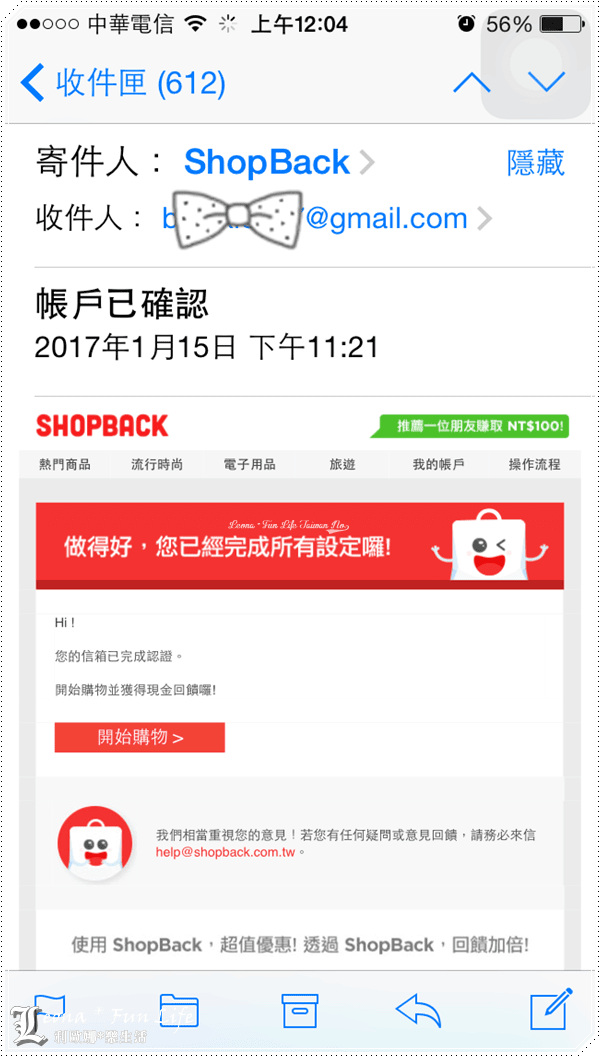Reply to this email
Screen dimensions: 600x1057
[418, 1010]
